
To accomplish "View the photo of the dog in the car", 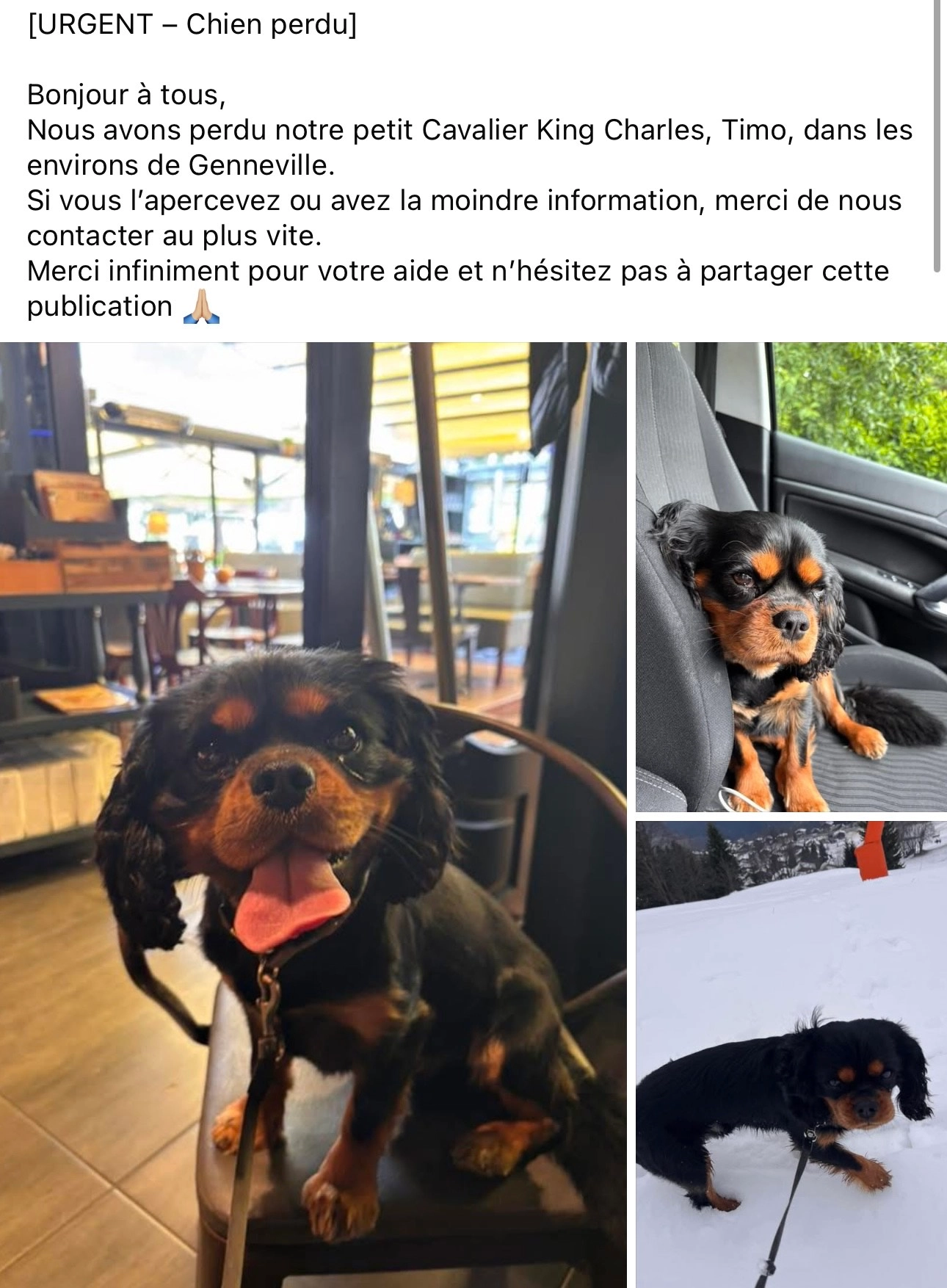I will click(x=791, y=577).
